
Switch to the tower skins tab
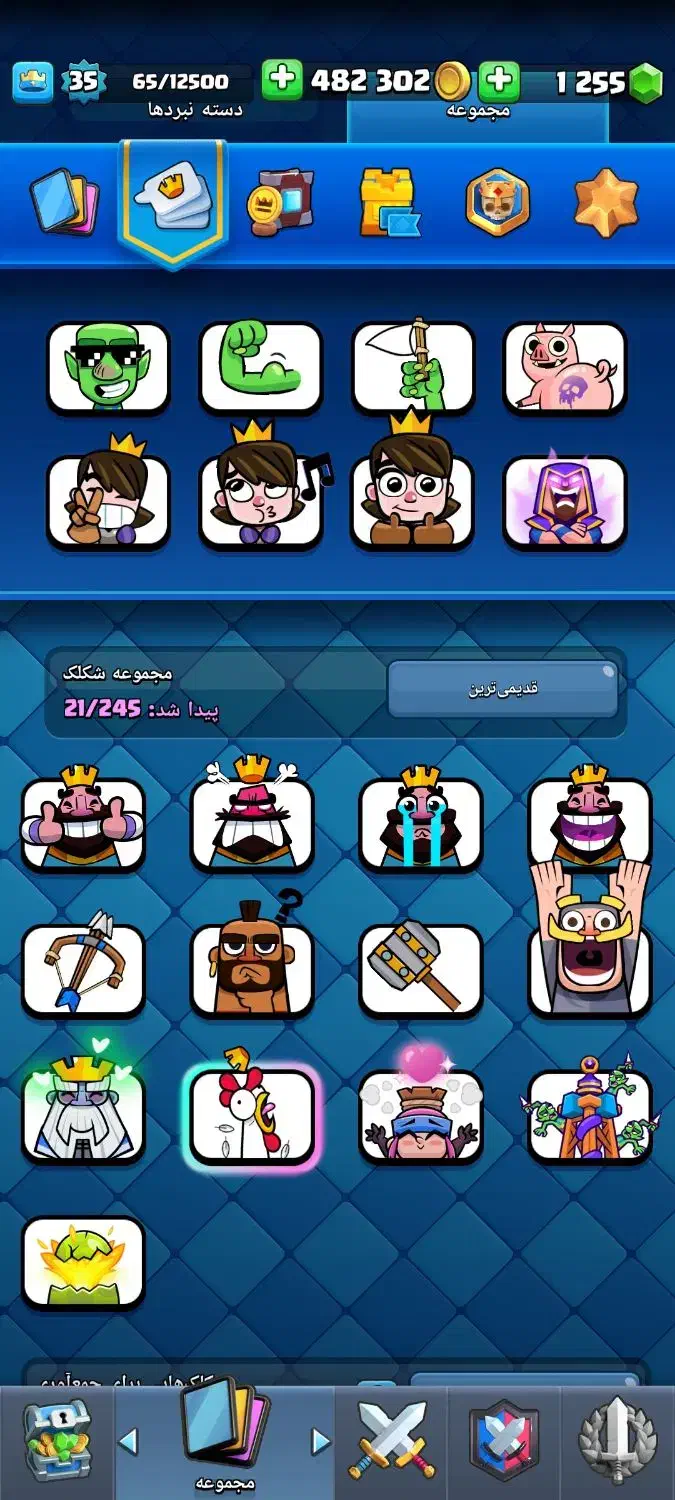click(x=389, y=203)
